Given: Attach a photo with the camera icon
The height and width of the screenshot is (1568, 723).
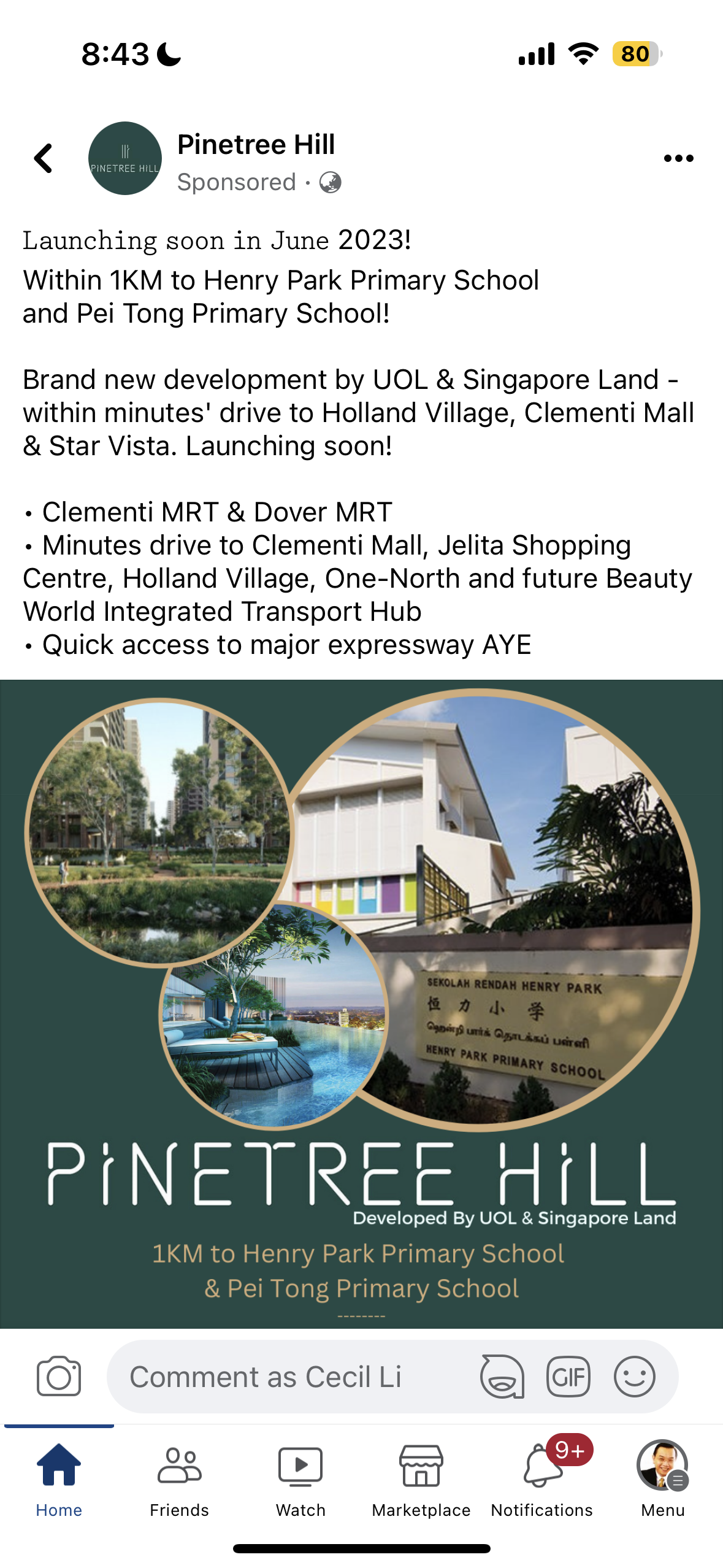Looking at the screenshot, I should point(59,1376).
